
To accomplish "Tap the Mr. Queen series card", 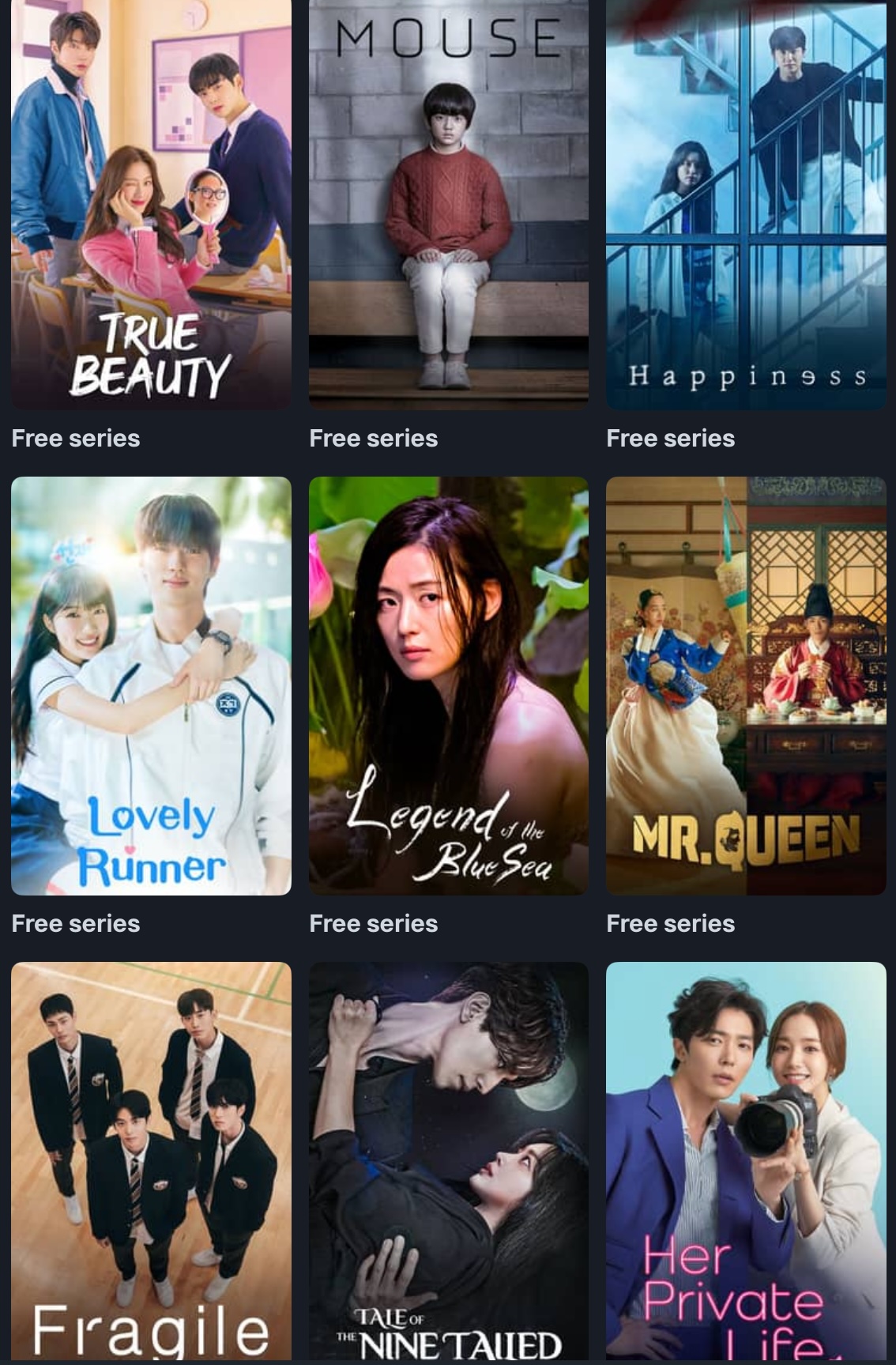I will click(746, 685).
